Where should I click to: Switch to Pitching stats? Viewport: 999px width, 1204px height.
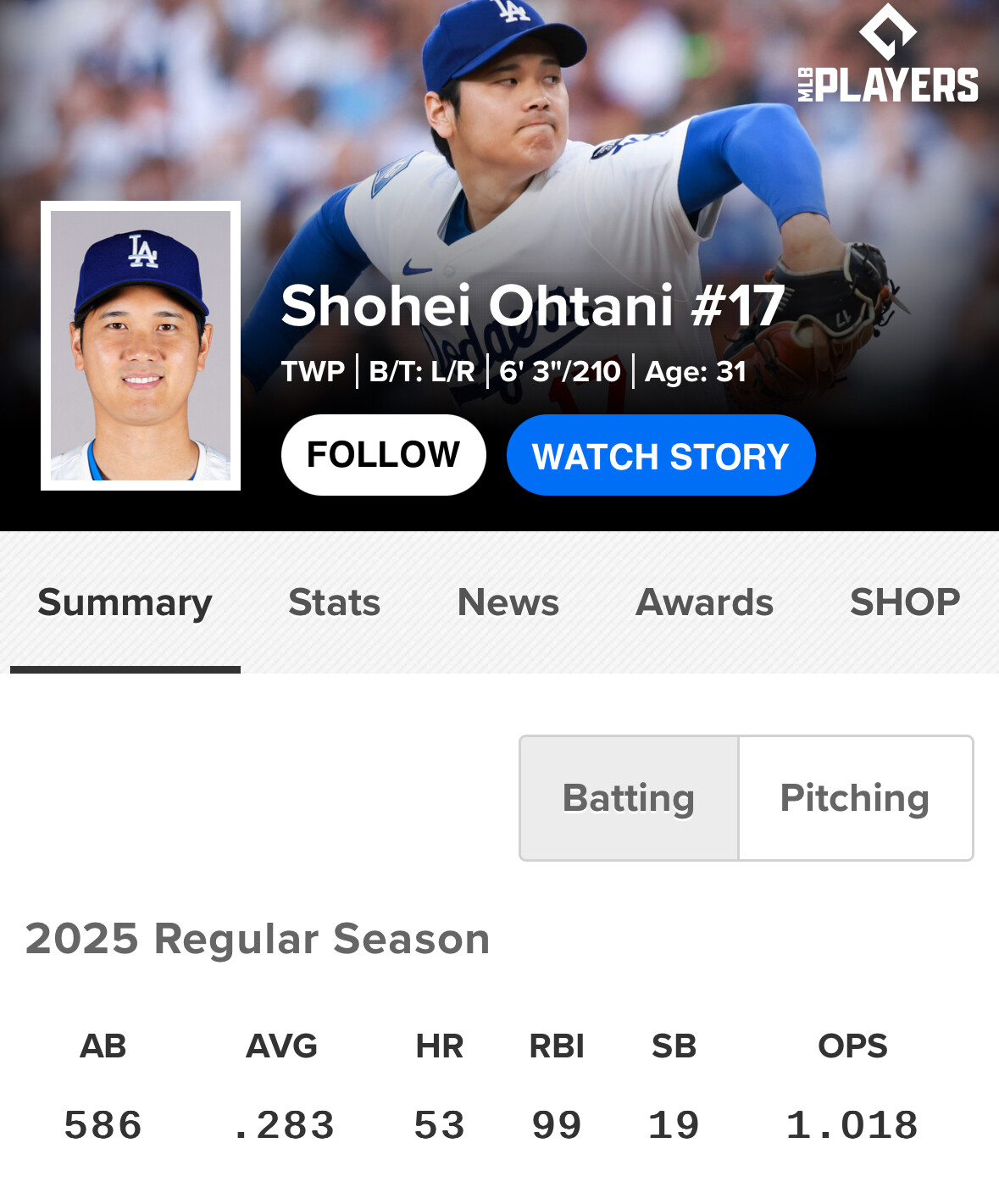pyautogui.click(x=854, y=798)
